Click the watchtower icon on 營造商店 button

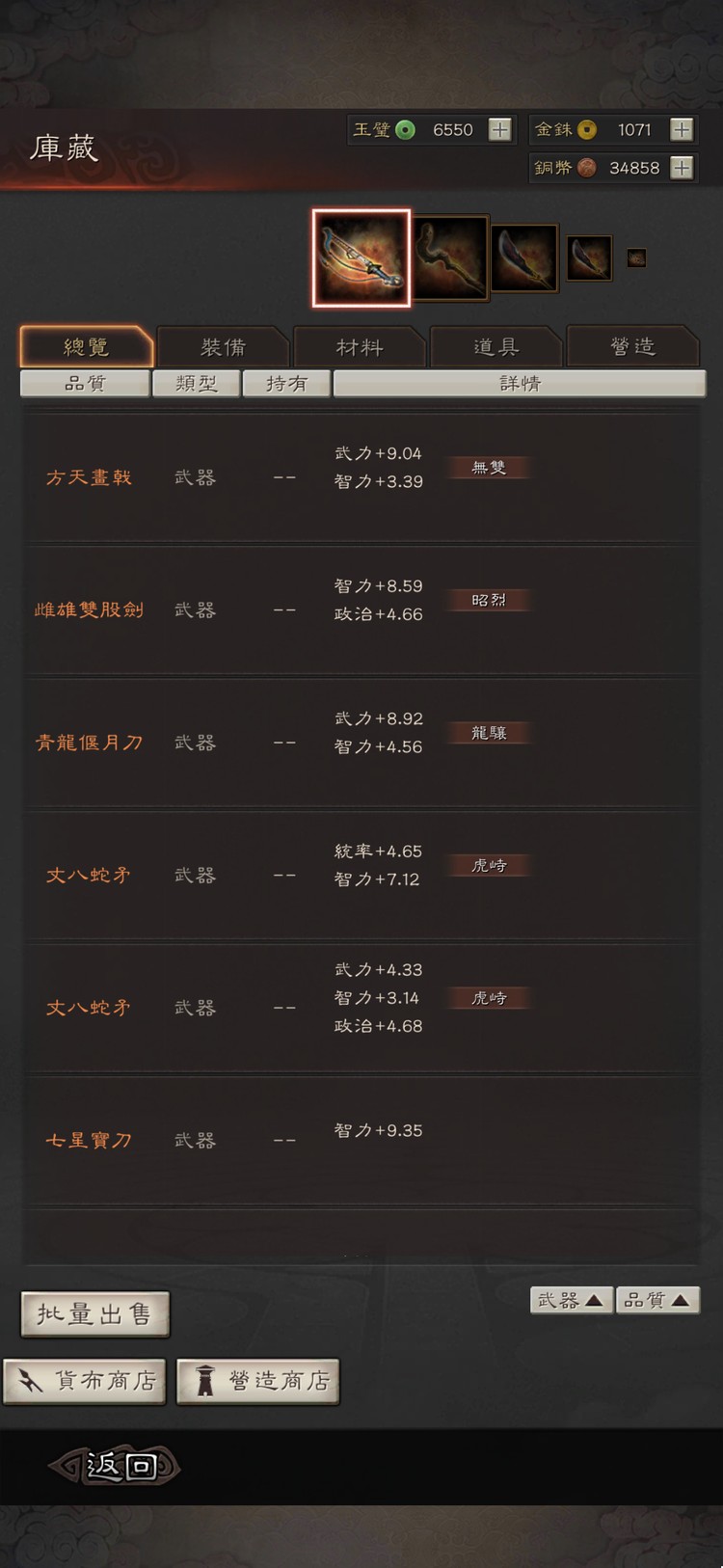point(205,1381)
